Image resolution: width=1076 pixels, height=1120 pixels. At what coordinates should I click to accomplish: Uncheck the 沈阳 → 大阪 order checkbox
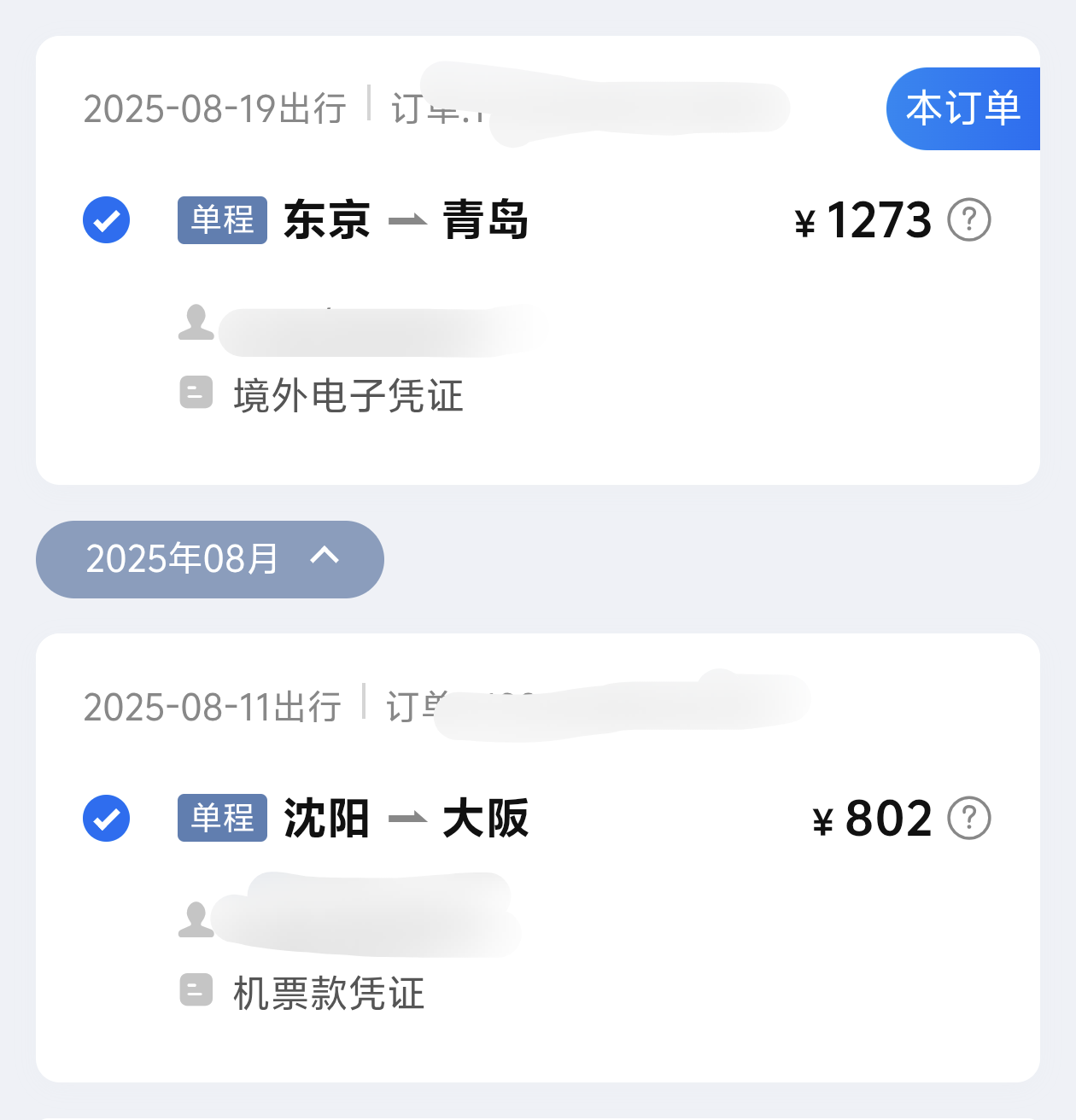[107, 819]
